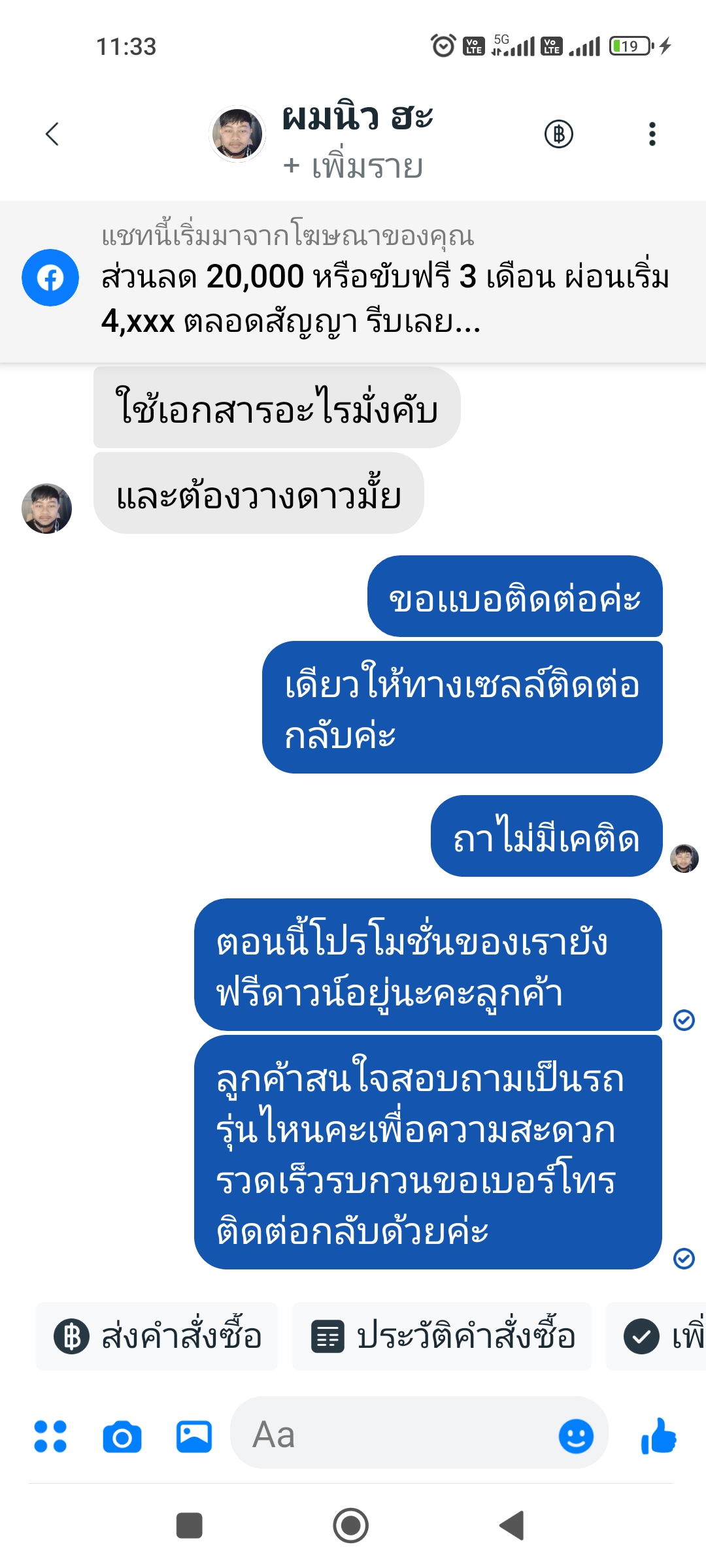The height and width of the screenshot is (1568, 706).
Task: Open ประวัติคำสั่งซื้อ order history chip
Action: pos(442,1336)
